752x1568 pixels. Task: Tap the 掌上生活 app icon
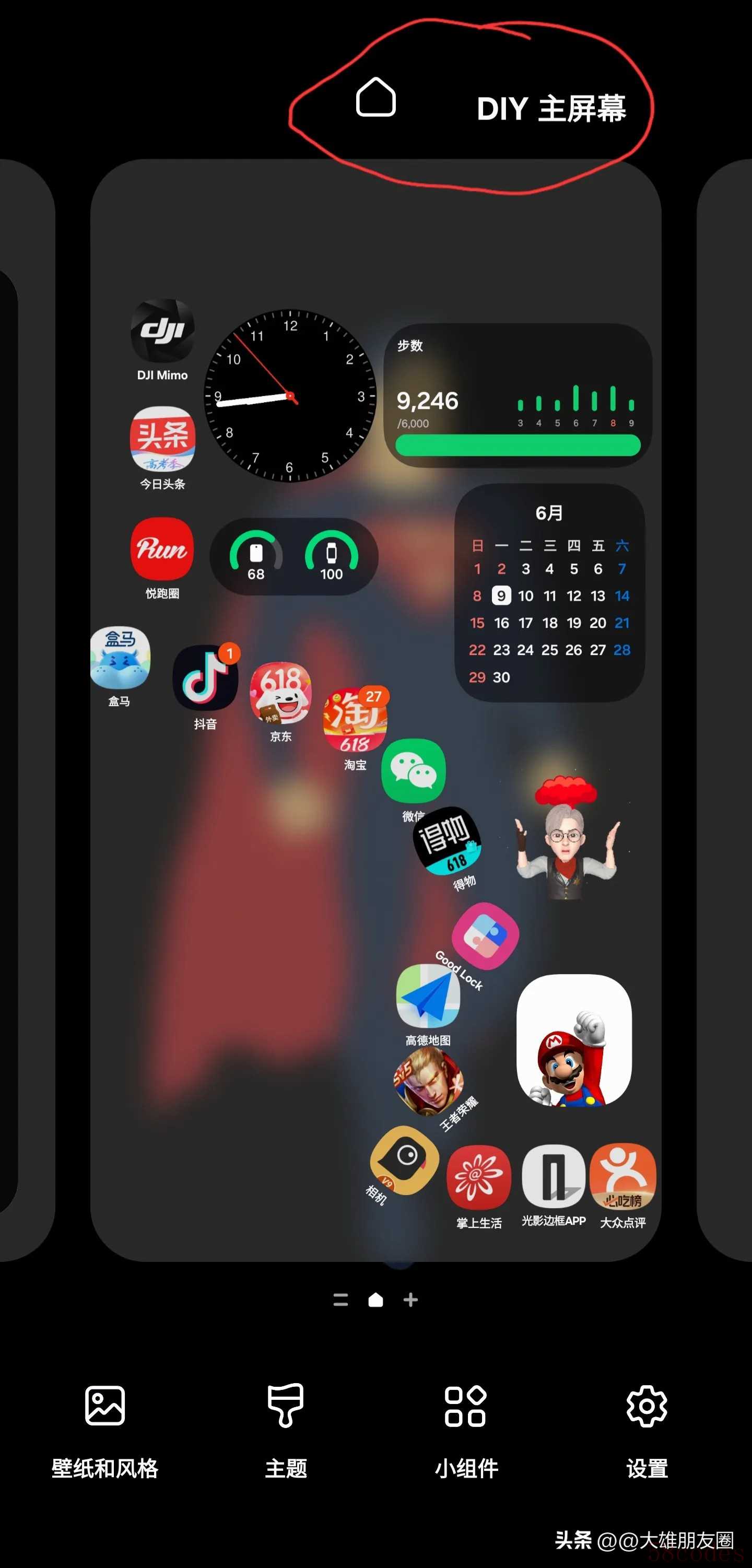coord(478,1177)
